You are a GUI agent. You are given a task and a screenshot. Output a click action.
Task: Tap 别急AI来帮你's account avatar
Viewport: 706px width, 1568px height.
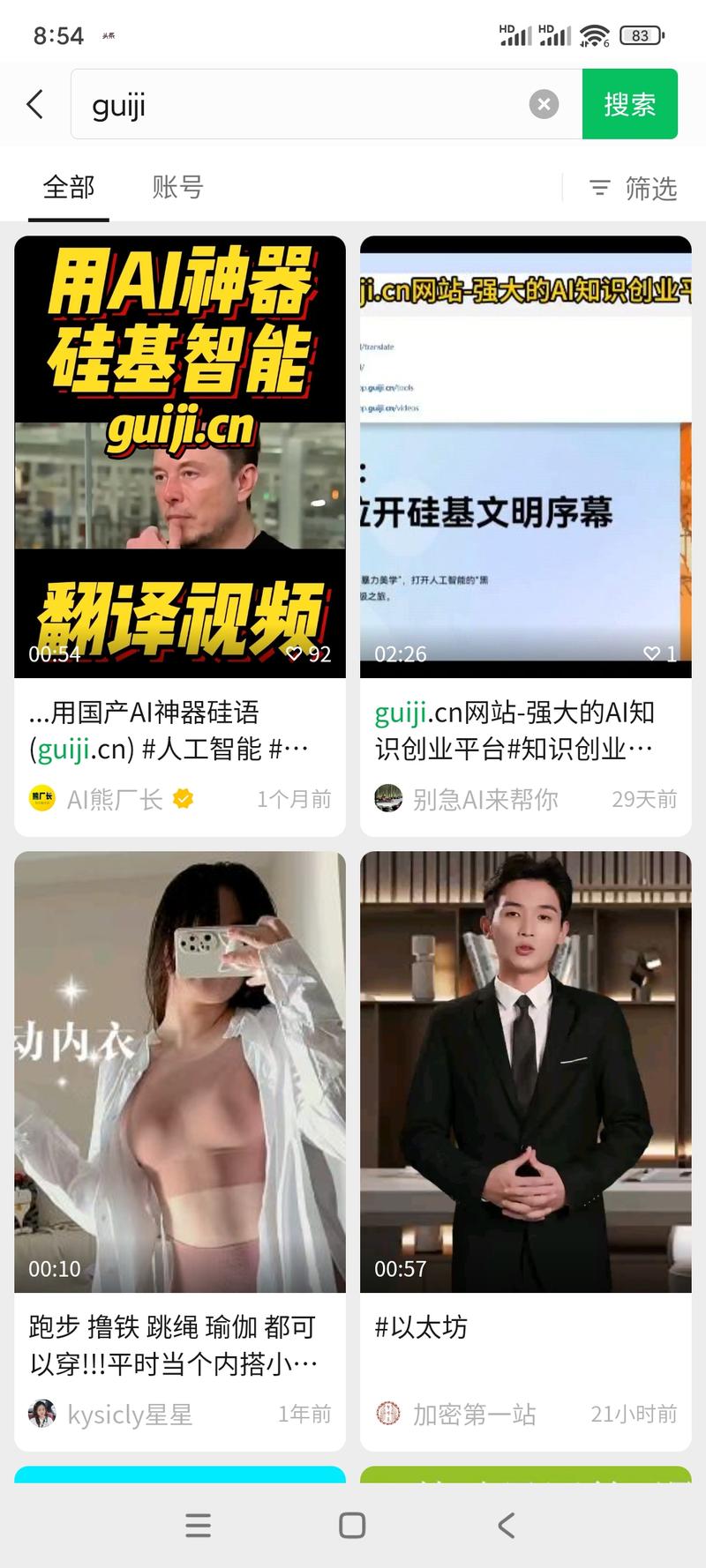[387, 799]
